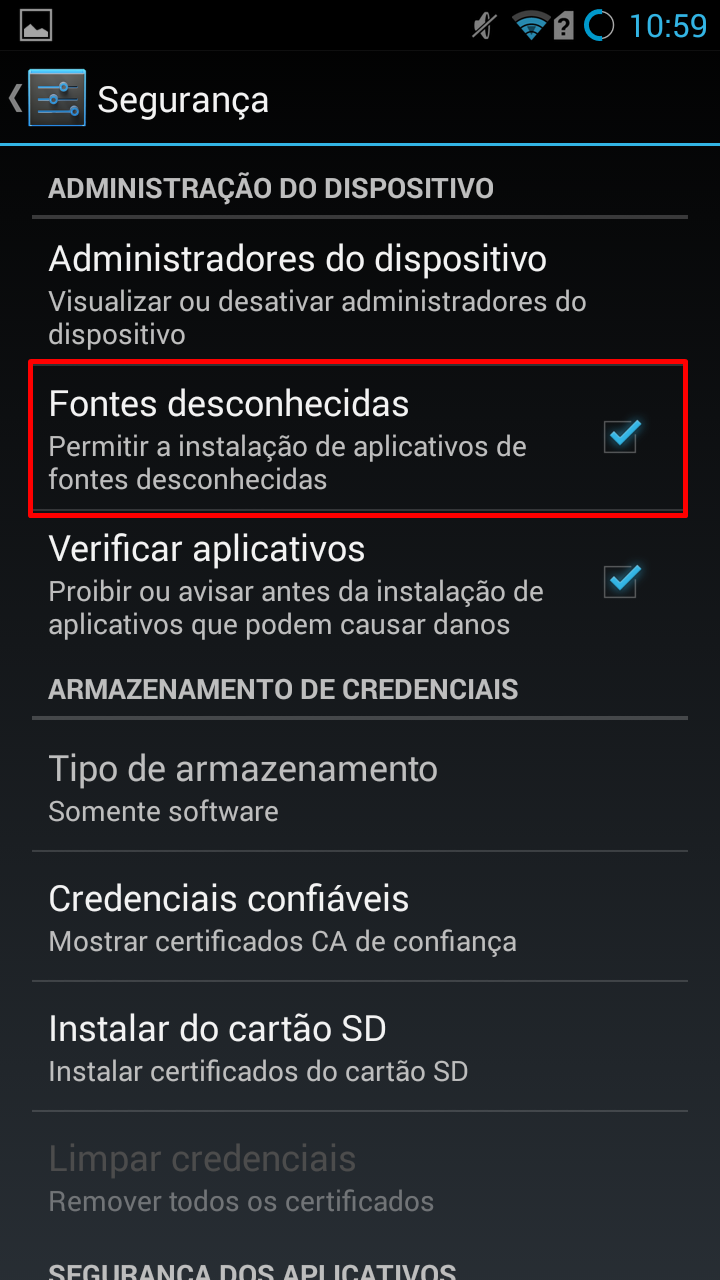The height and width of the screenshot is (1280, 720).
Task: Disable the Verificar aplicativos checkbox
Action: [621, 581]
